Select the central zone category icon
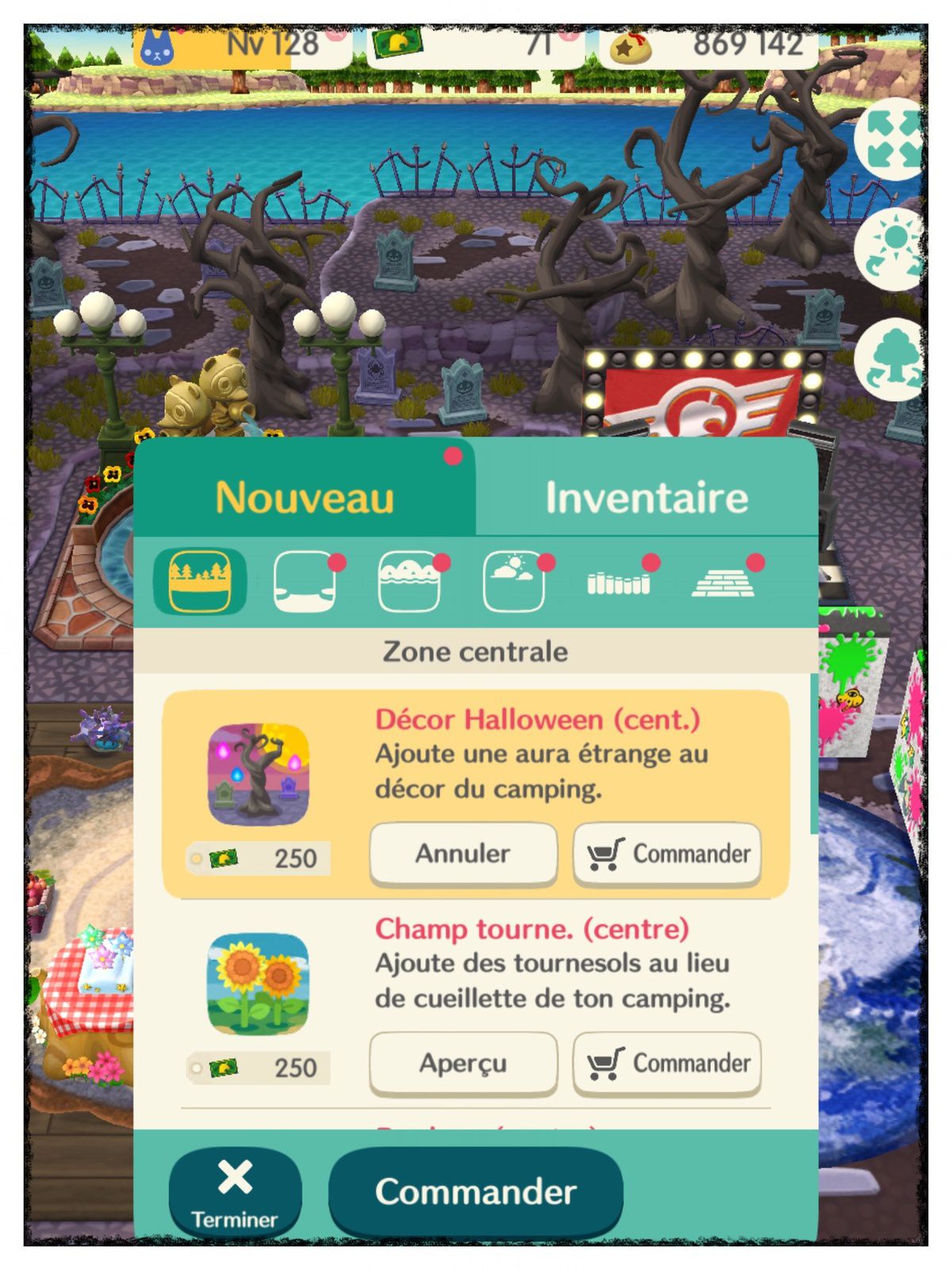Screen dimensions: 952x1270 (x=200, y=582)
